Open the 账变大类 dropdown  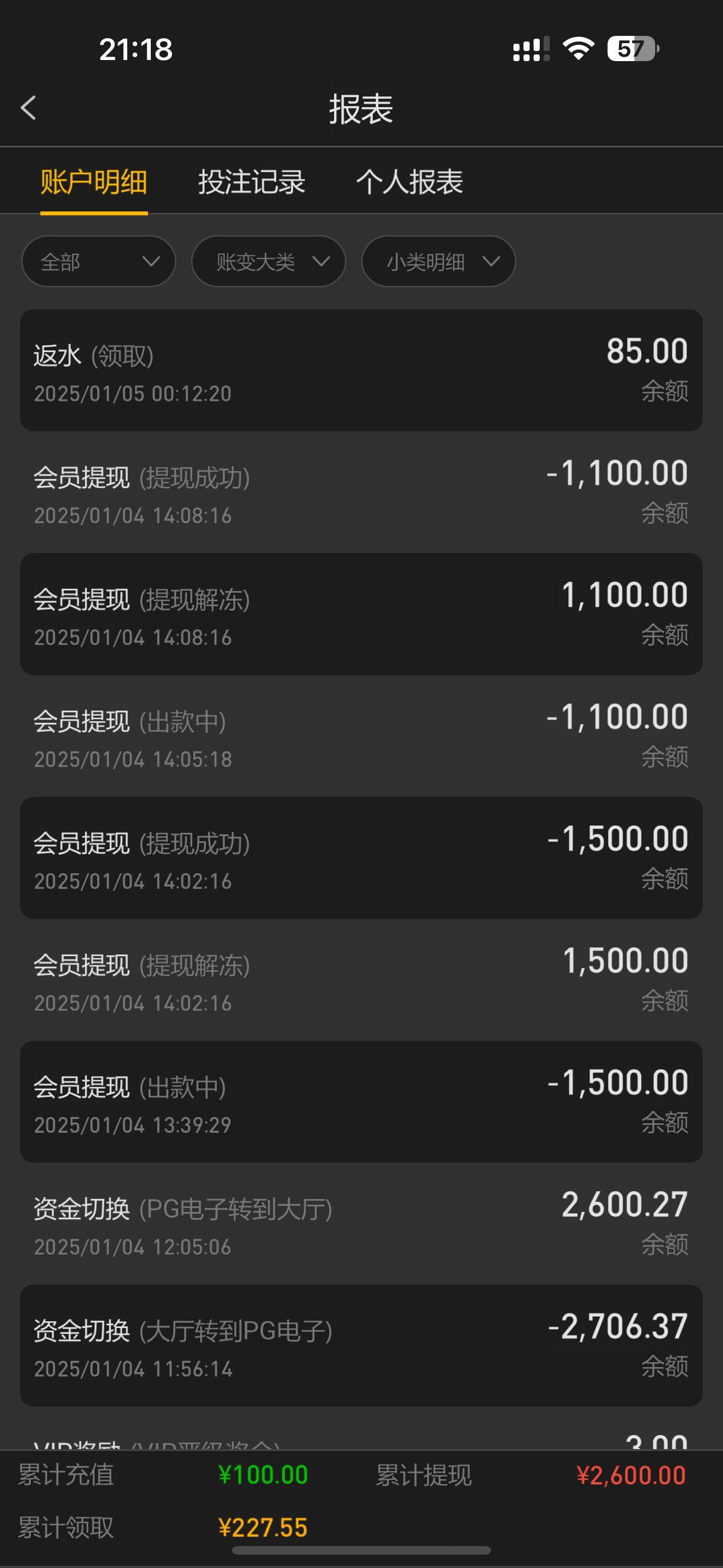268,262
